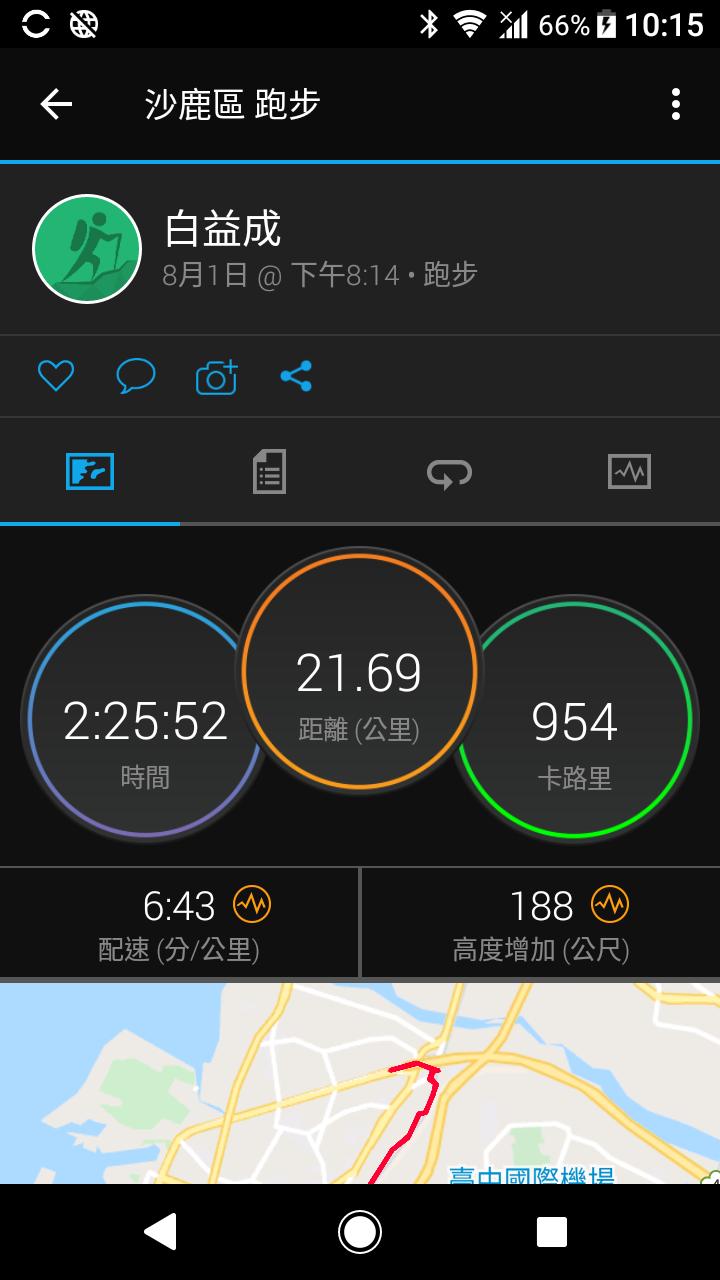Add a photo to the activity
Screen dimensions: 720x1280
pos(216,377)
